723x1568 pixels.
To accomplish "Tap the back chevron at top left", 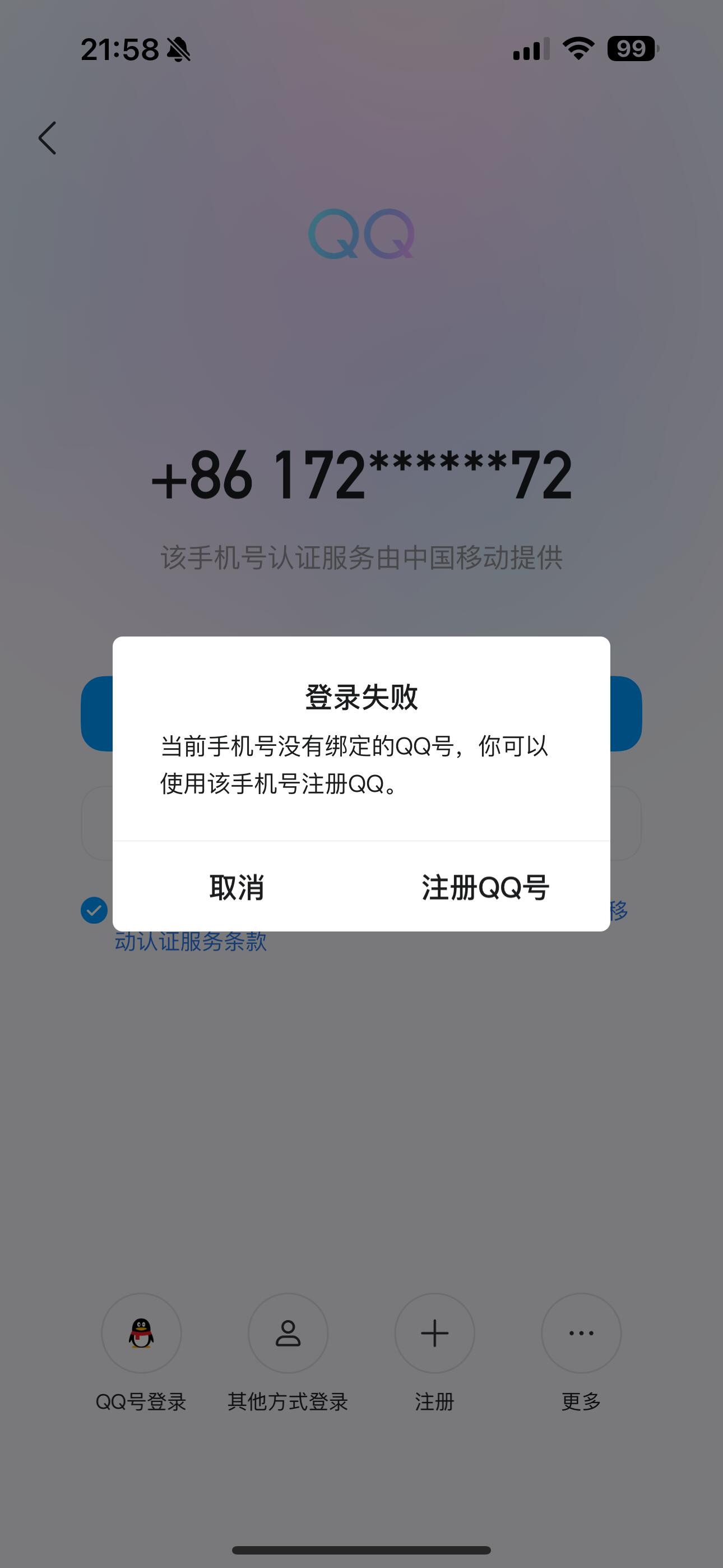I will click(49, 139).
